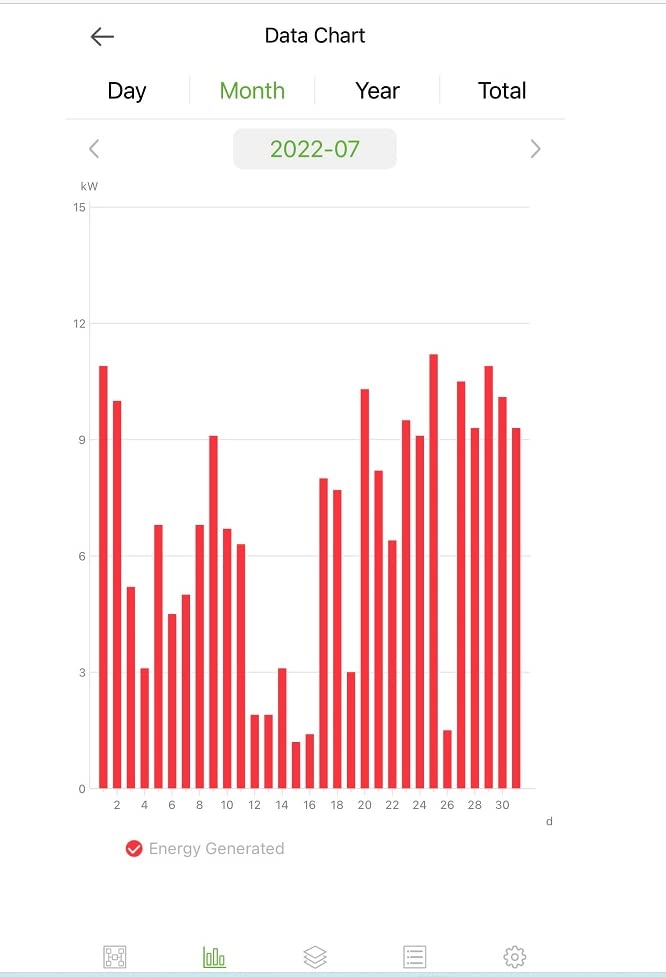Open the first bottom navigation icon
Screen dimensions: 666x977
(115, 957)
